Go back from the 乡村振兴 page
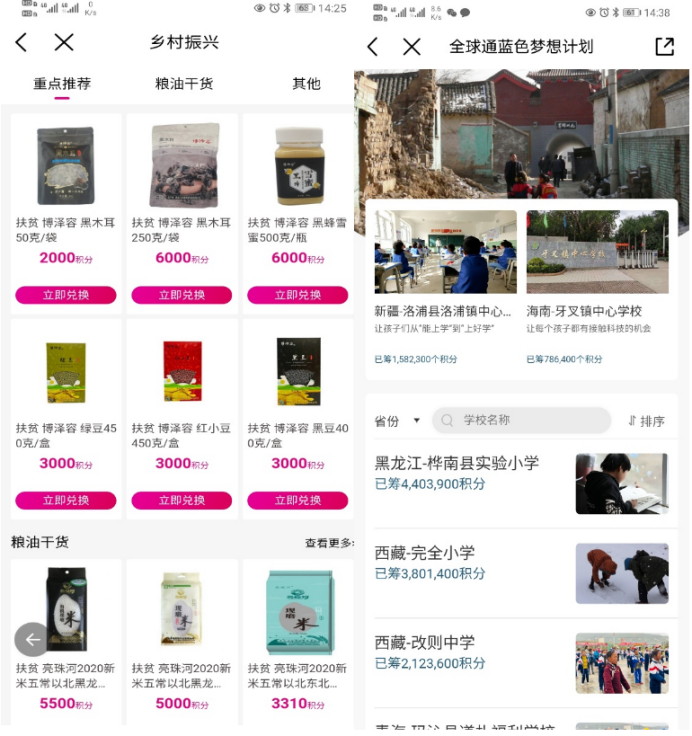 coord(22,42)
